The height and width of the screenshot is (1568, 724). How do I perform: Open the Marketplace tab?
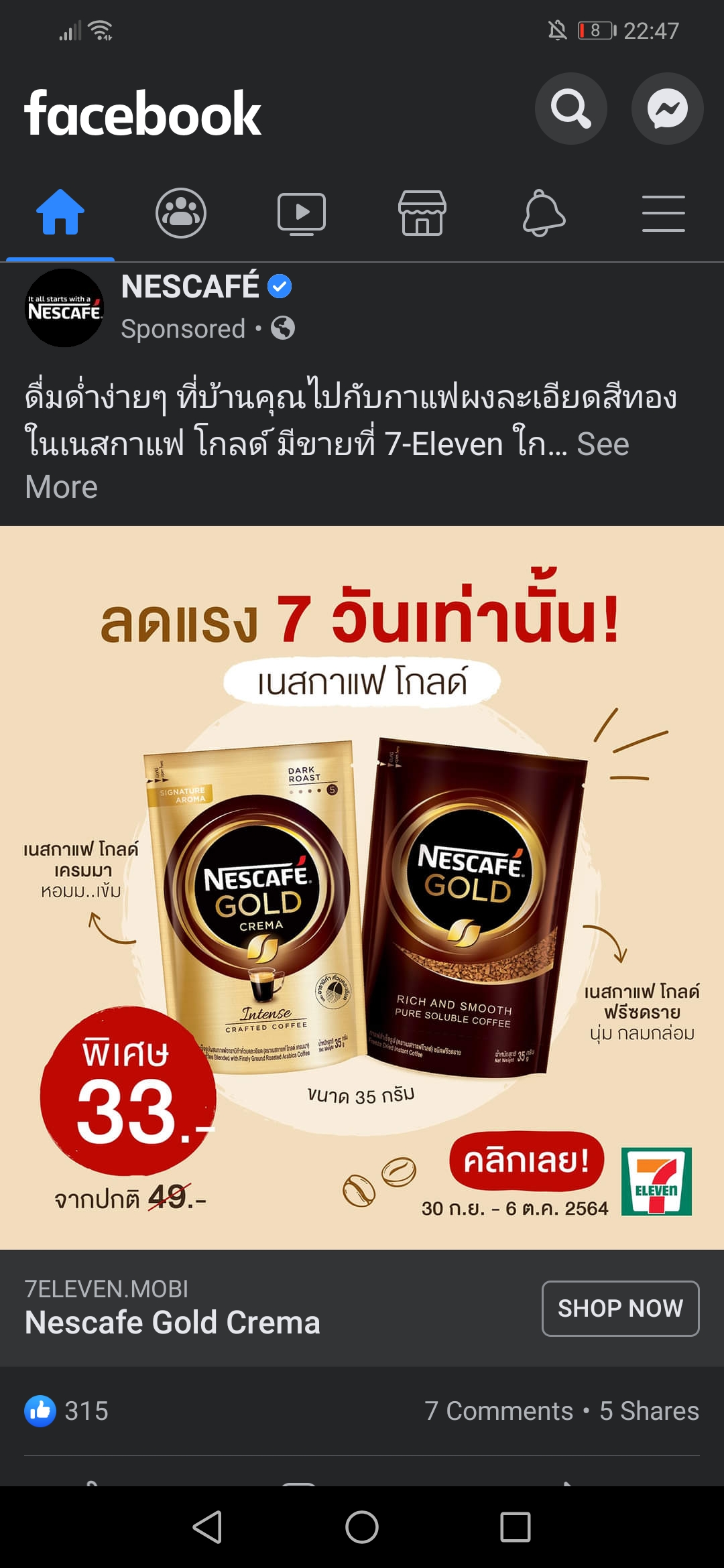pos(422,213)
